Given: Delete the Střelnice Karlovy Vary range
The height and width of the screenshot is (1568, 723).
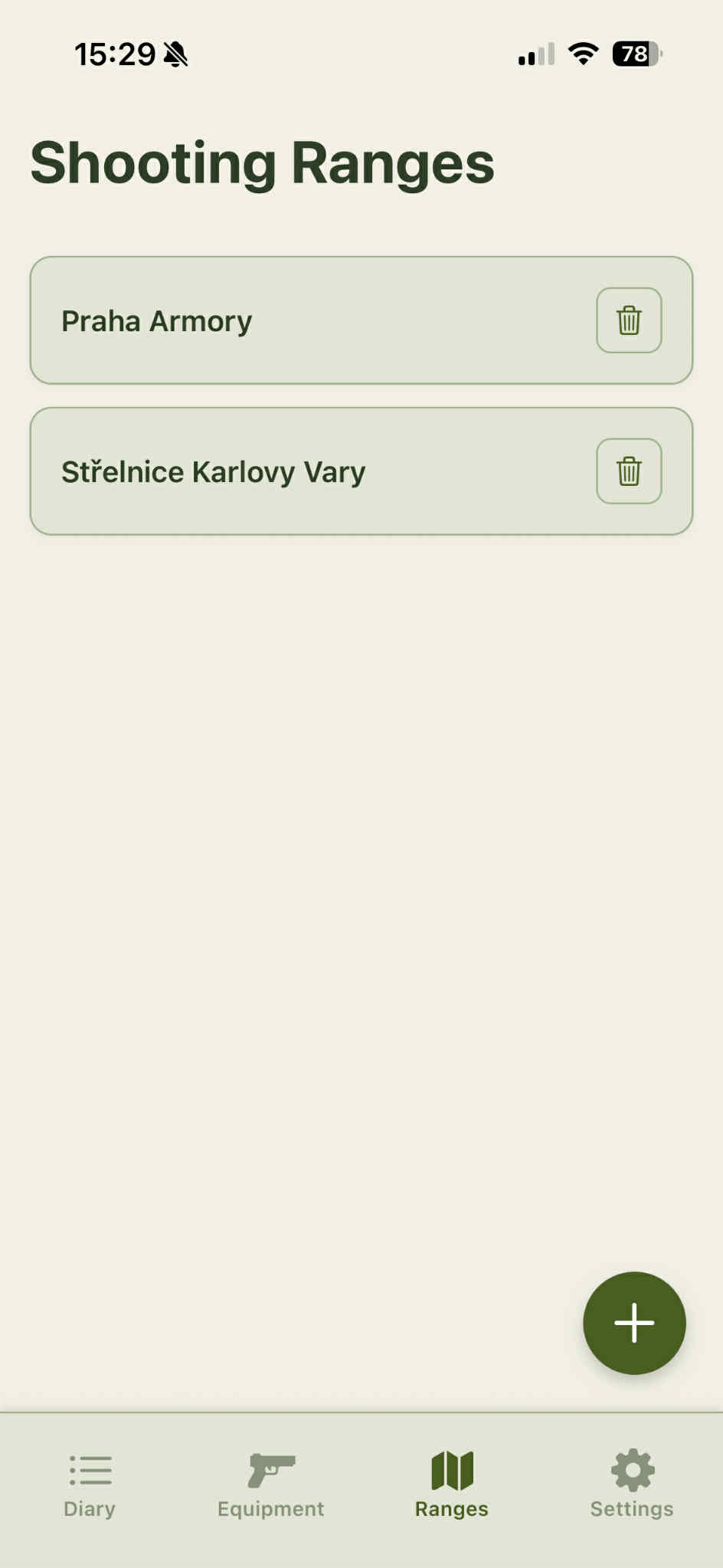Looking at the screenshot, I should click(629, 471).
